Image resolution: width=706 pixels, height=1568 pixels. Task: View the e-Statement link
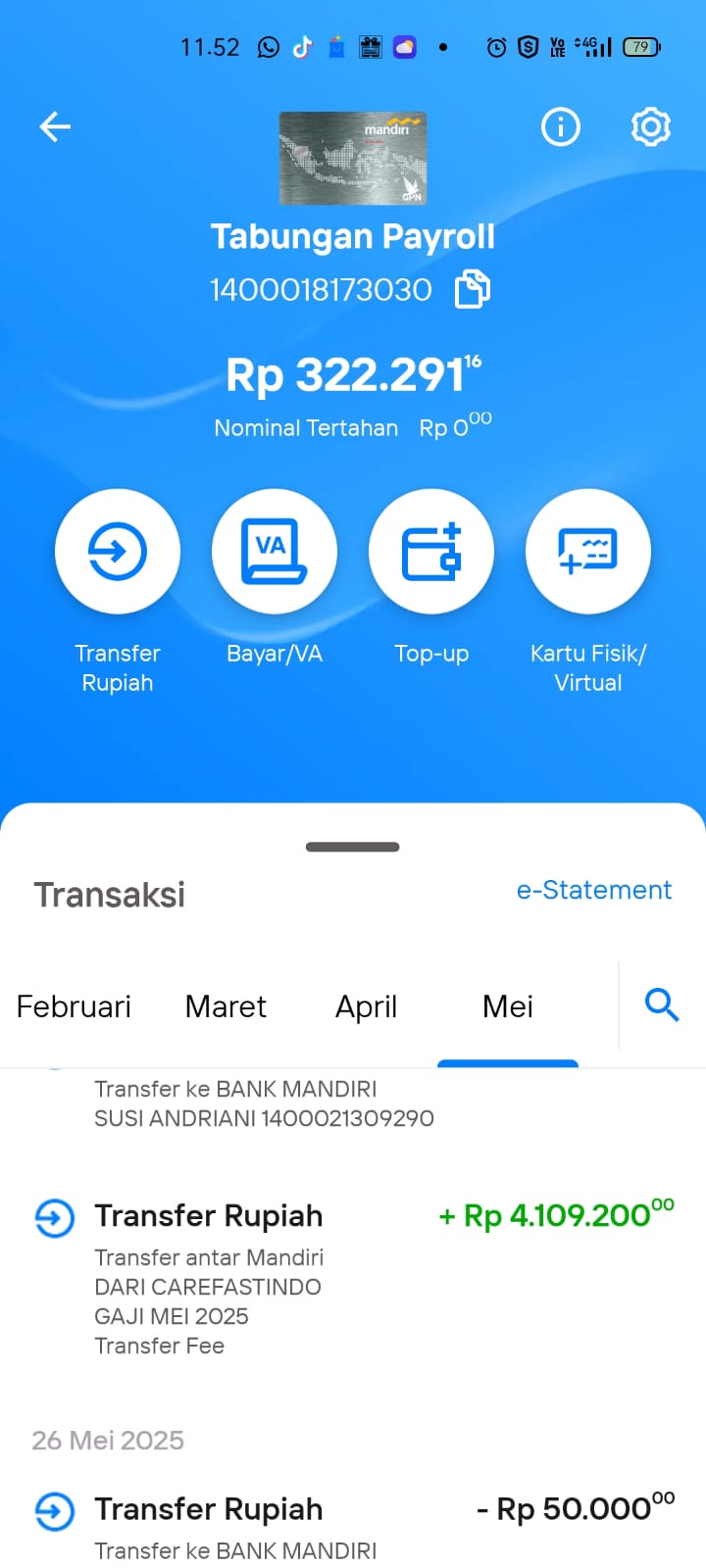point(594,890)
